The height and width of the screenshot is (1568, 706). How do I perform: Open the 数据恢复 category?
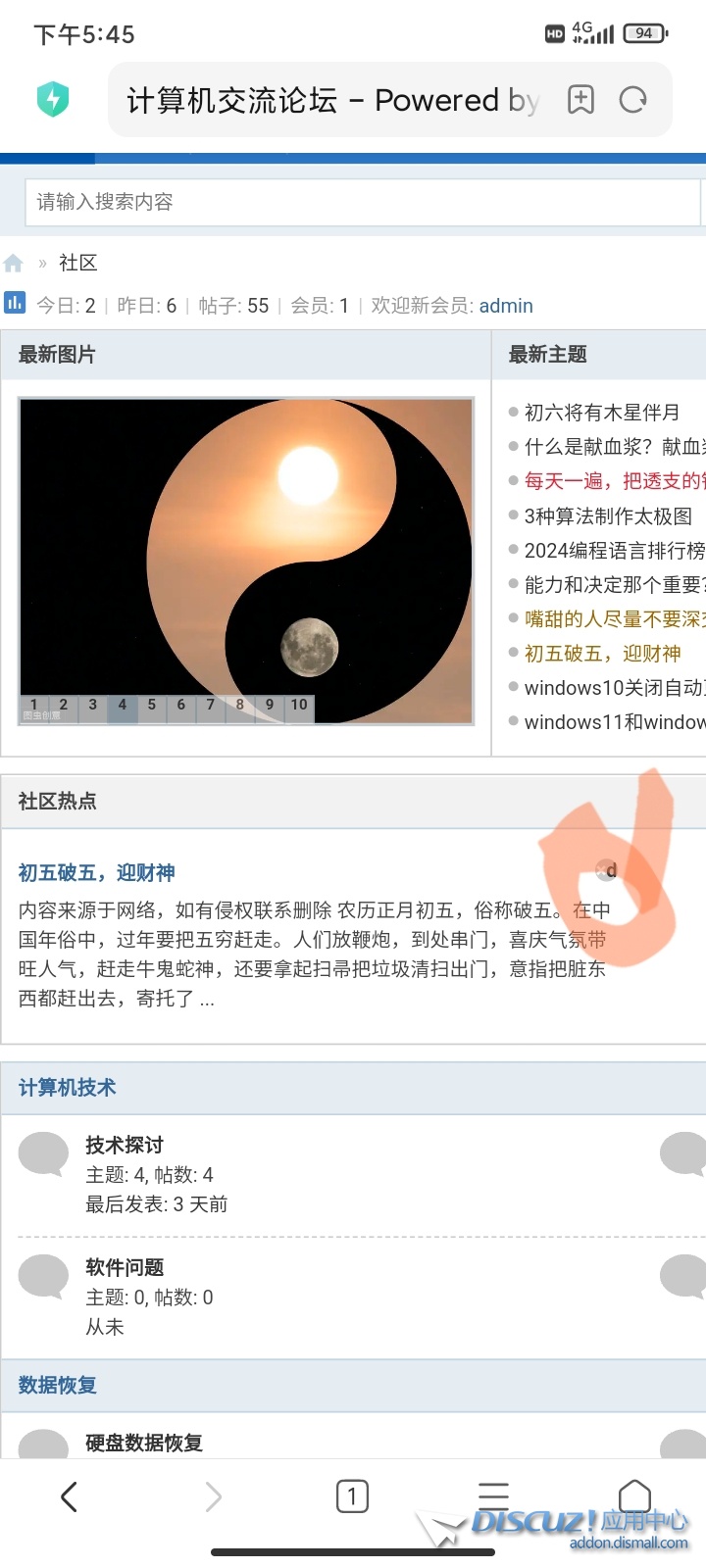pyautogui.click(x=58, y=1386)
